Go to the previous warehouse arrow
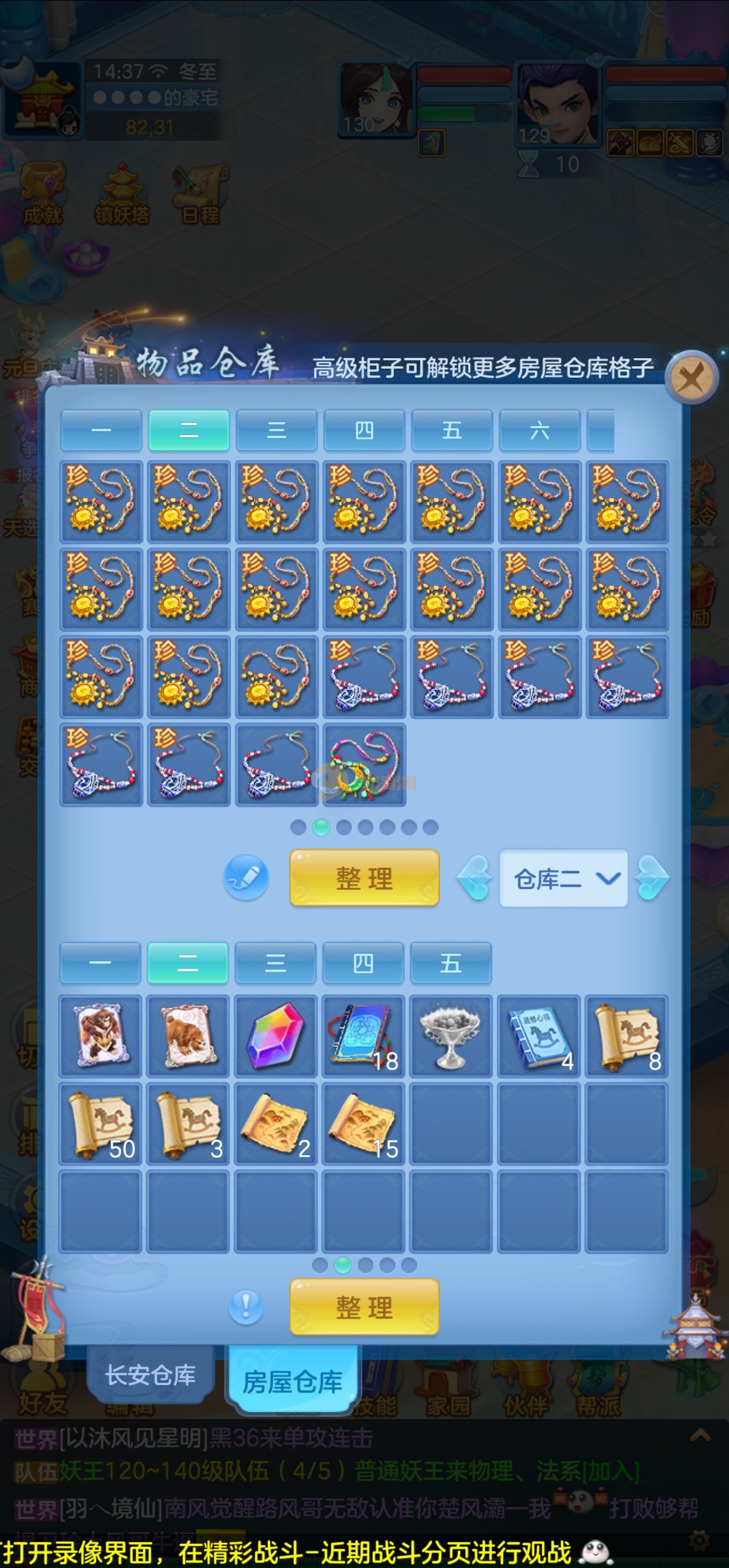 tap(474, 878)
